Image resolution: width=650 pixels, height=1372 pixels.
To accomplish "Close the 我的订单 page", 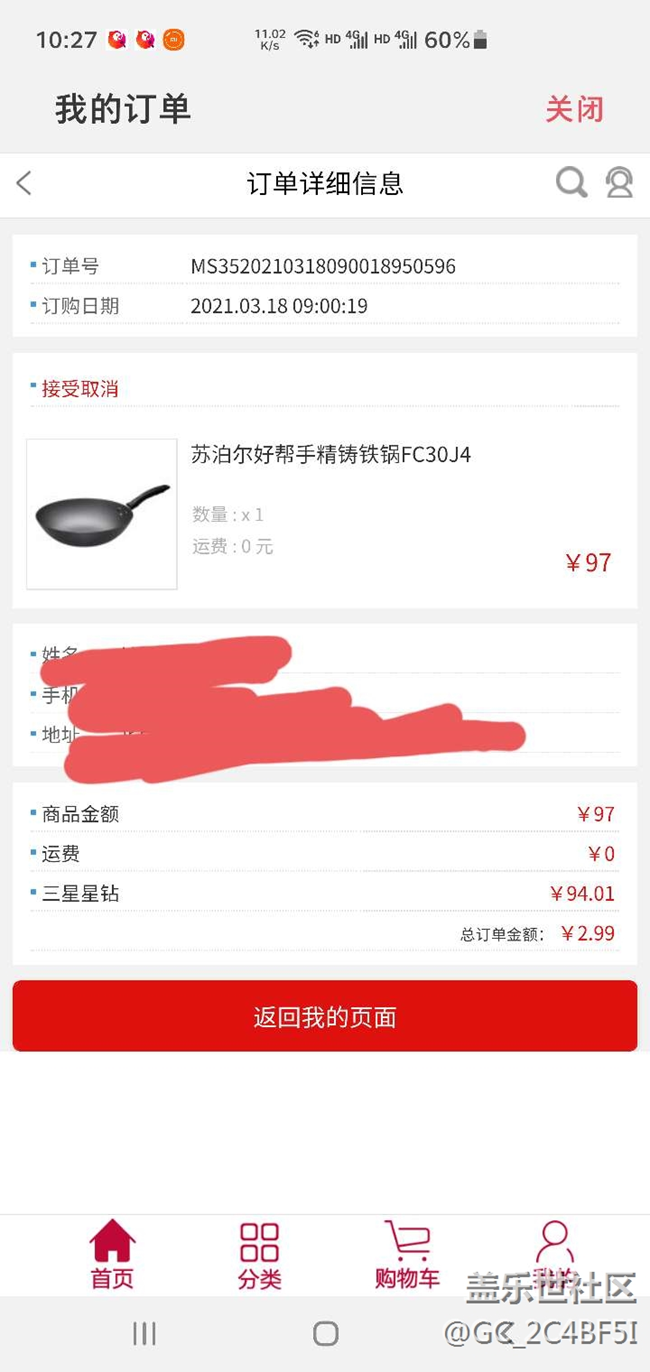I will tap(574, 108).
